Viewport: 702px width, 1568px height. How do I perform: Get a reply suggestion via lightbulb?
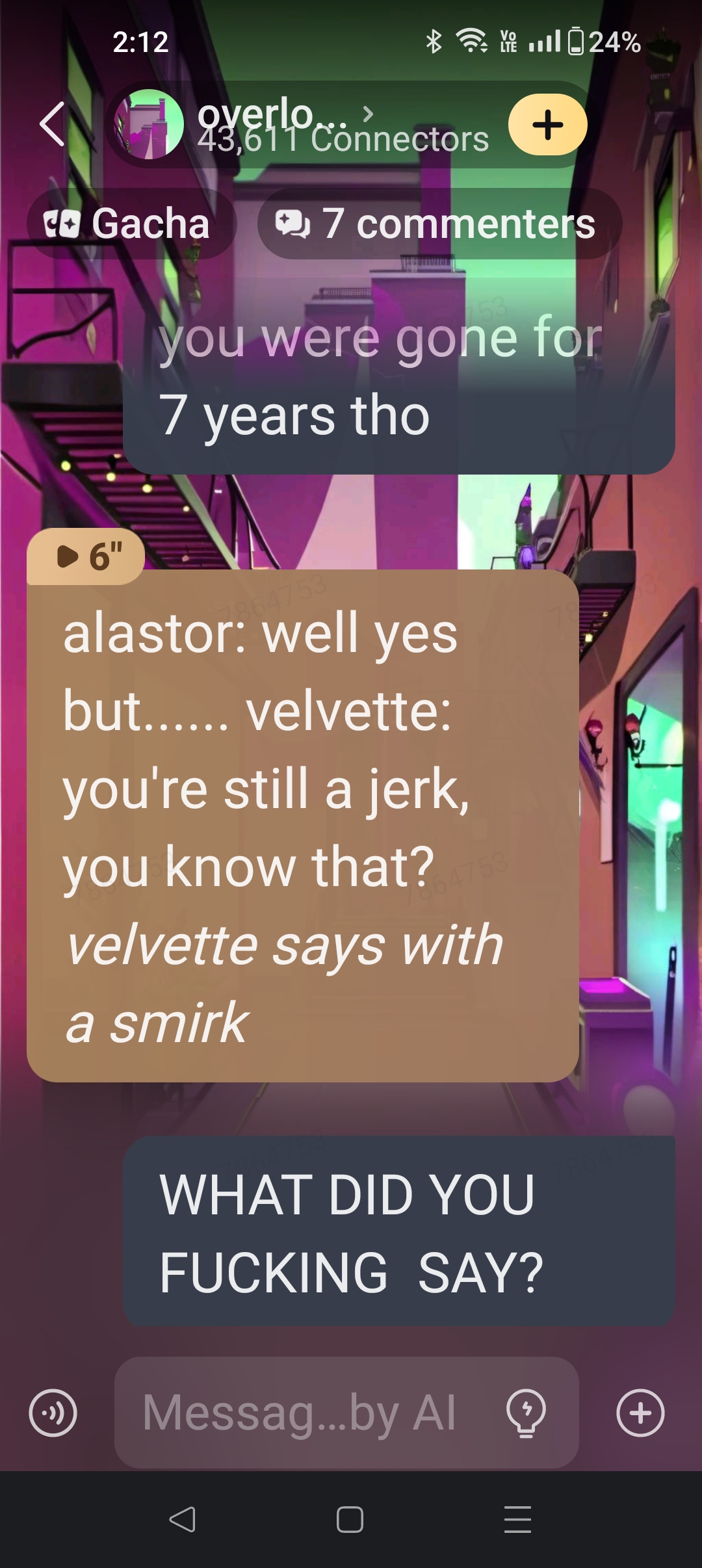526,1413
